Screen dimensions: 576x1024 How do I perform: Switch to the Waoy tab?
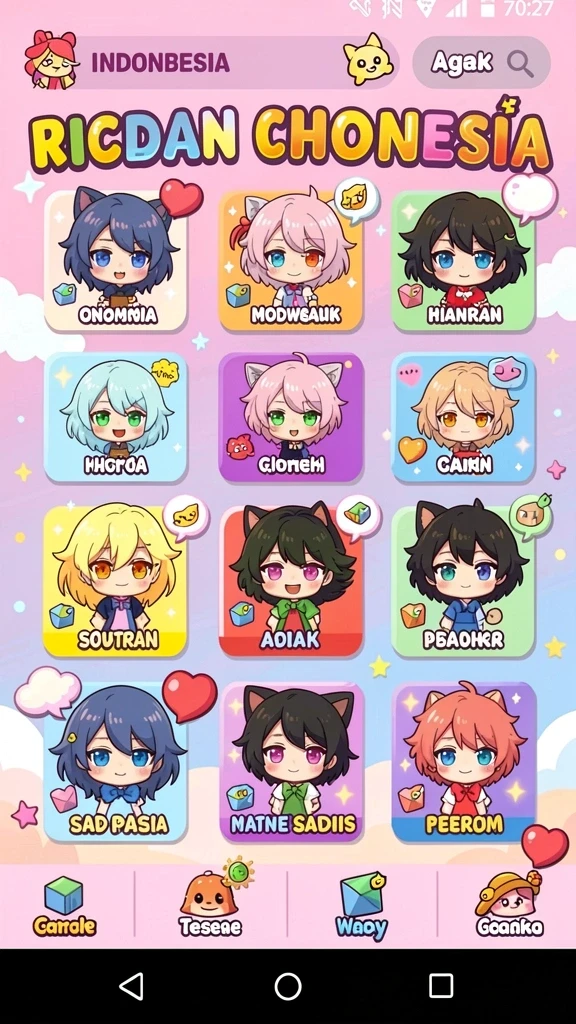(361, 906)
